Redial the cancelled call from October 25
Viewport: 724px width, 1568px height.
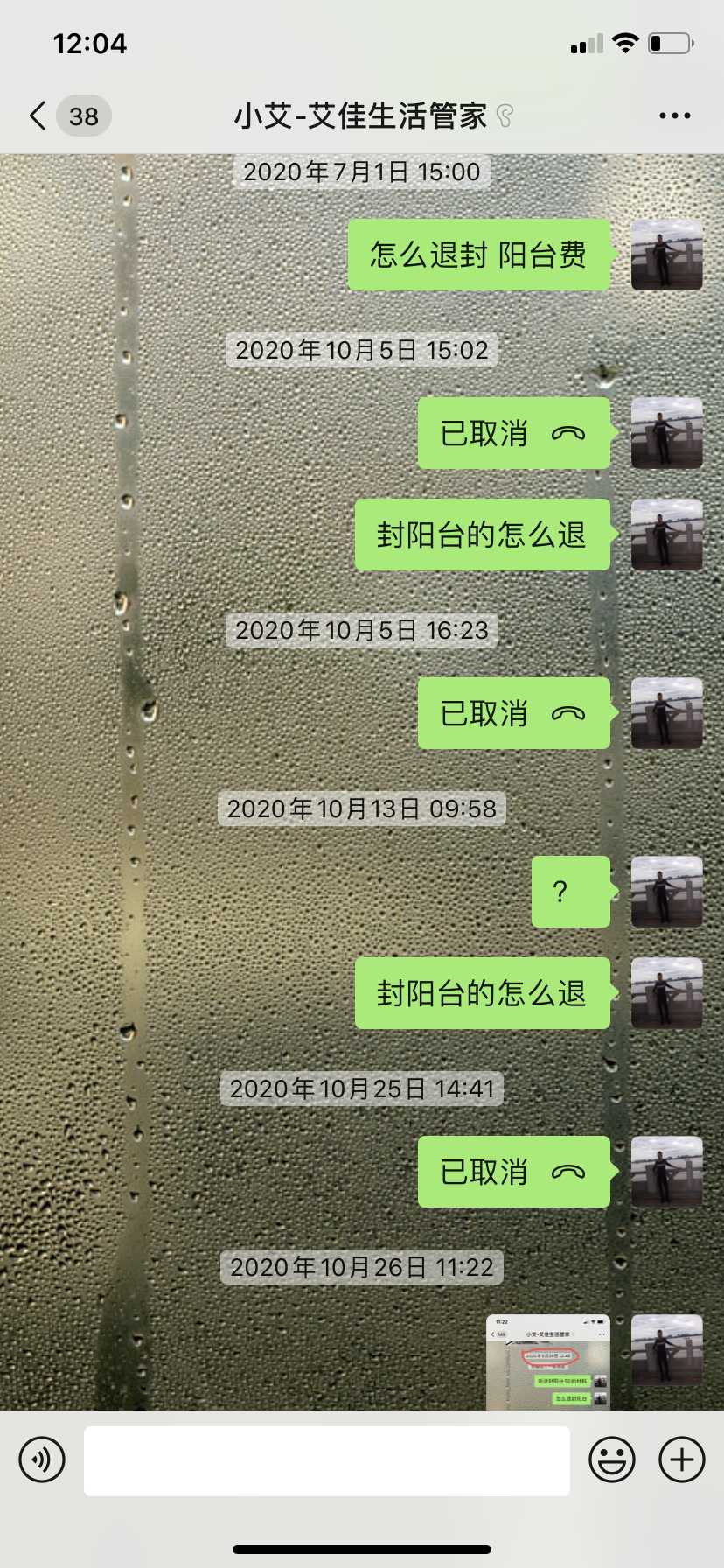(514, 1172)
